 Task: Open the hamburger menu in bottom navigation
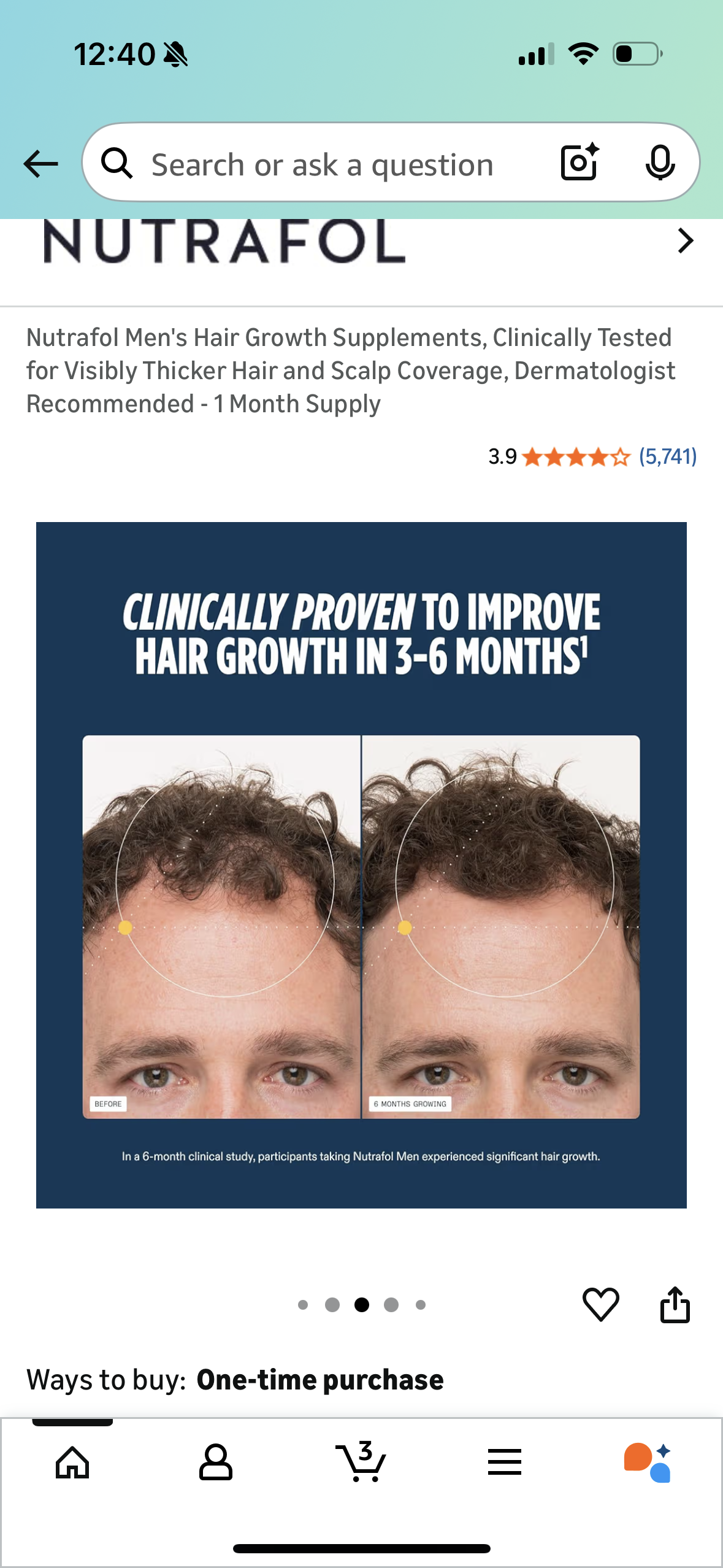coord(503,1462)
